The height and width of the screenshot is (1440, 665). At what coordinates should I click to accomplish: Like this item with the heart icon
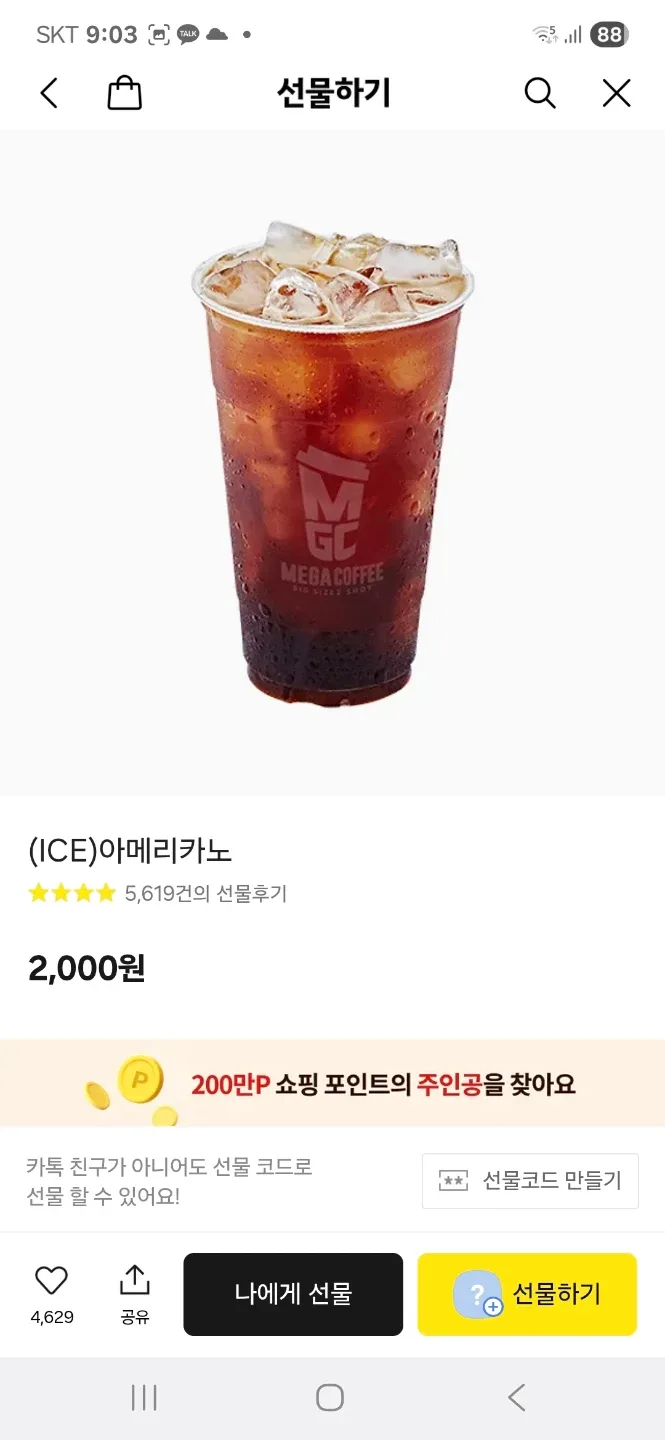click(x=51, y=1282)
